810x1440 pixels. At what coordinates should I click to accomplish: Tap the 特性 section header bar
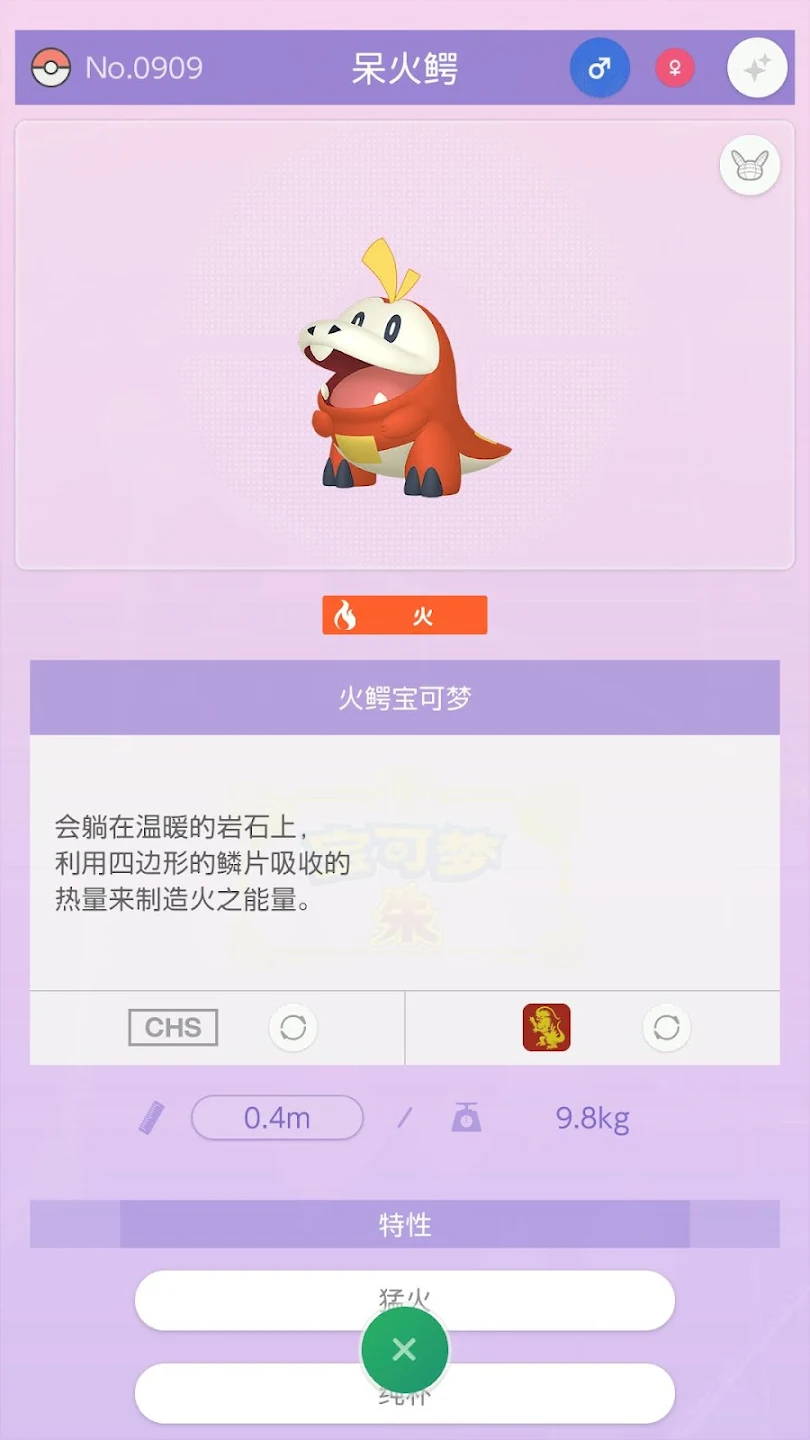404,1224
